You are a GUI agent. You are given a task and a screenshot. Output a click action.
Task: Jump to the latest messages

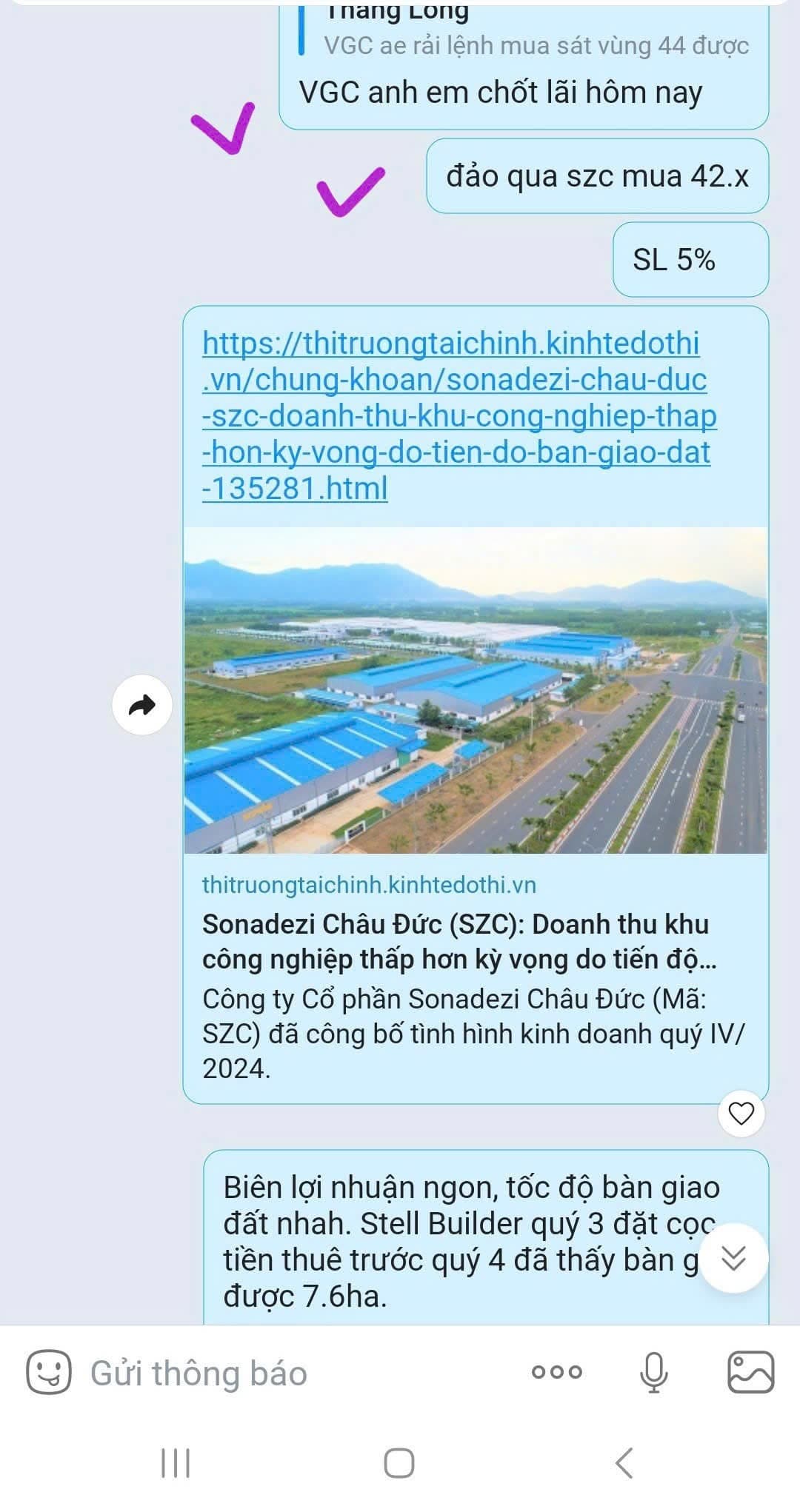(733, 1258)
